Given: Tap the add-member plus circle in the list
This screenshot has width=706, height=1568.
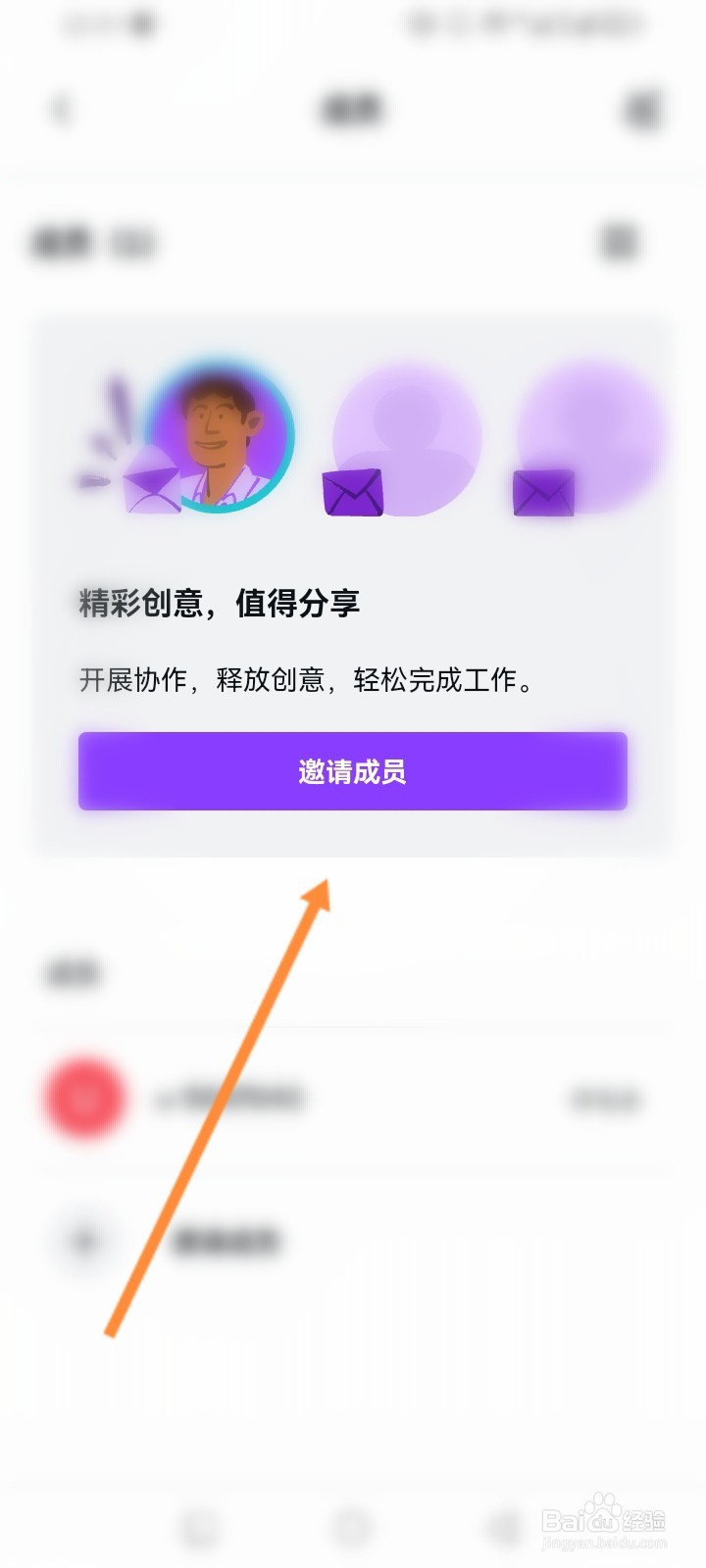Looking at the screenshot, I should pyautogui.click(x=83, y=1240).
